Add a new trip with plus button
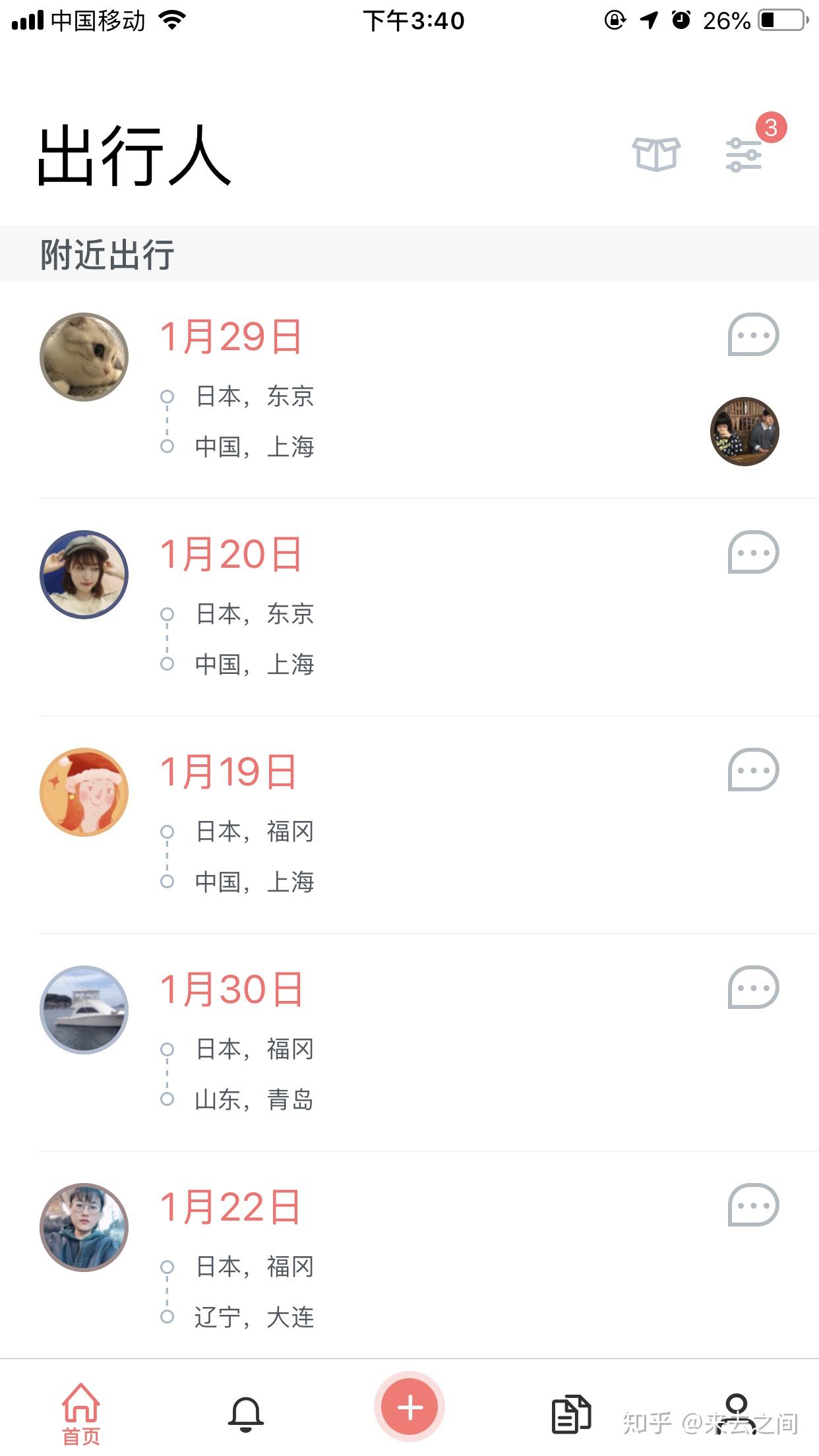This screenshot has width=819, height=1456. (x=409, y=1408)
